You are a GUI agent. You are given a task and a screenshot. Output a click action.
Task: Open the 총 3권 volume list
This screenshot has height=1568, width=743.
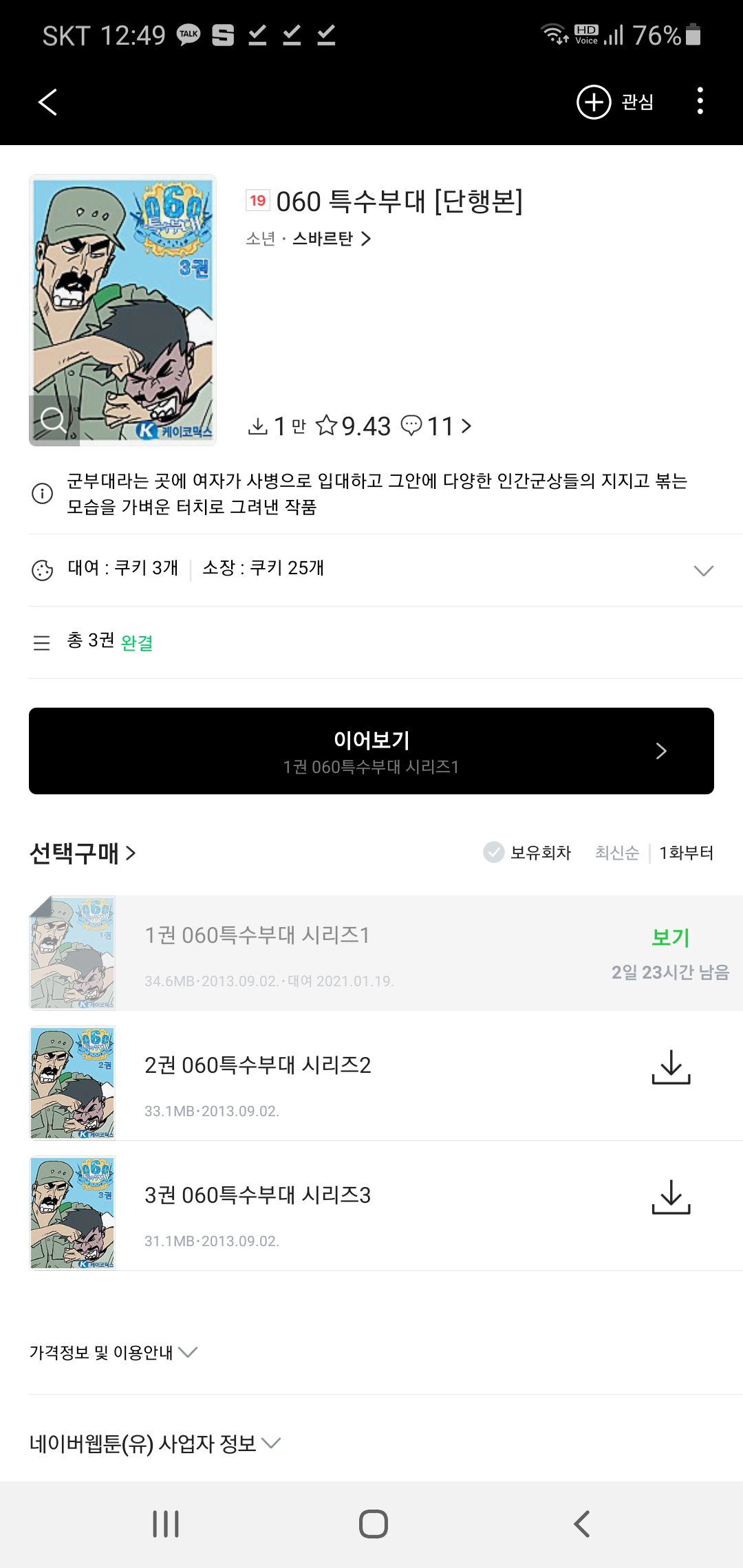point(371,642)
